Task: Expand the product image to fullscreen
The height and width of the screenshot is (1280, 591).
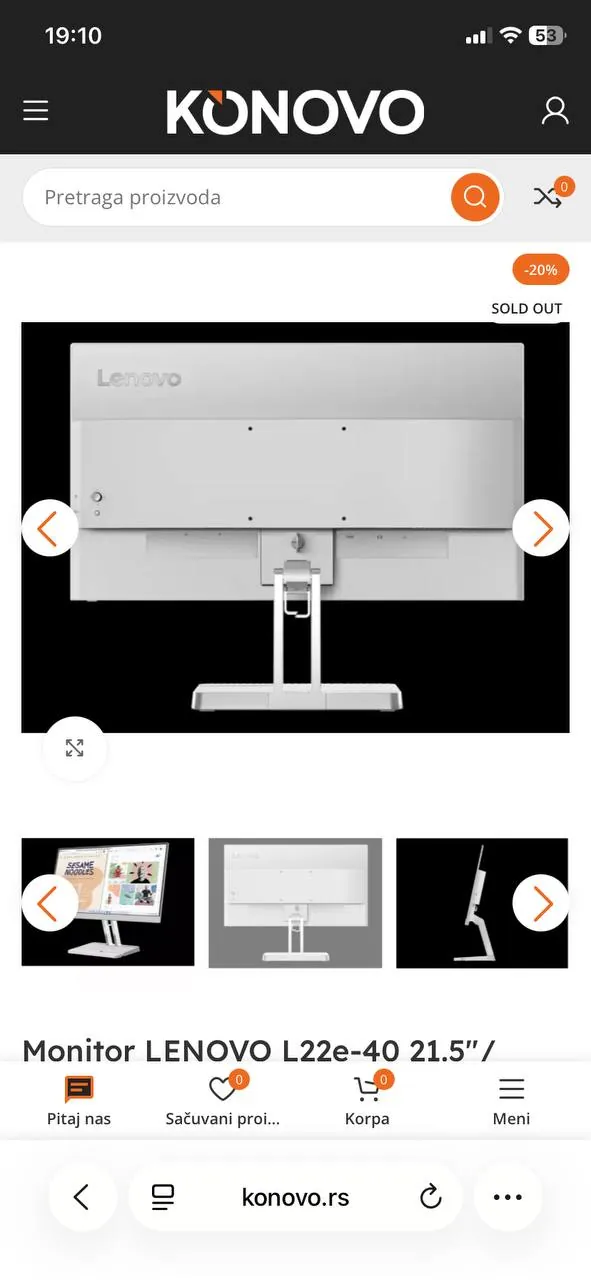Action: click(75, 748)
